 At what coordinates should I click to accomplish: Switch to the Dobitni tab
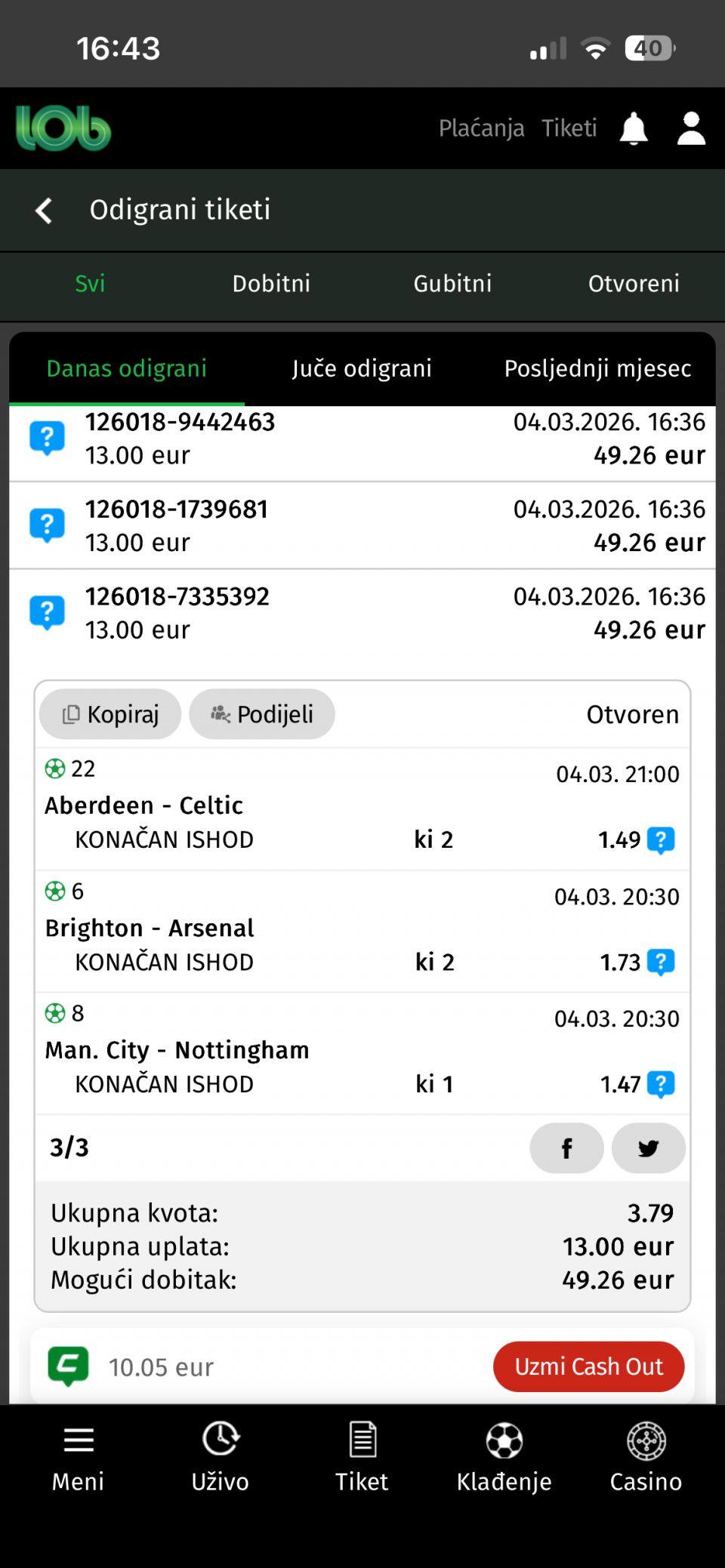[271, 284]
